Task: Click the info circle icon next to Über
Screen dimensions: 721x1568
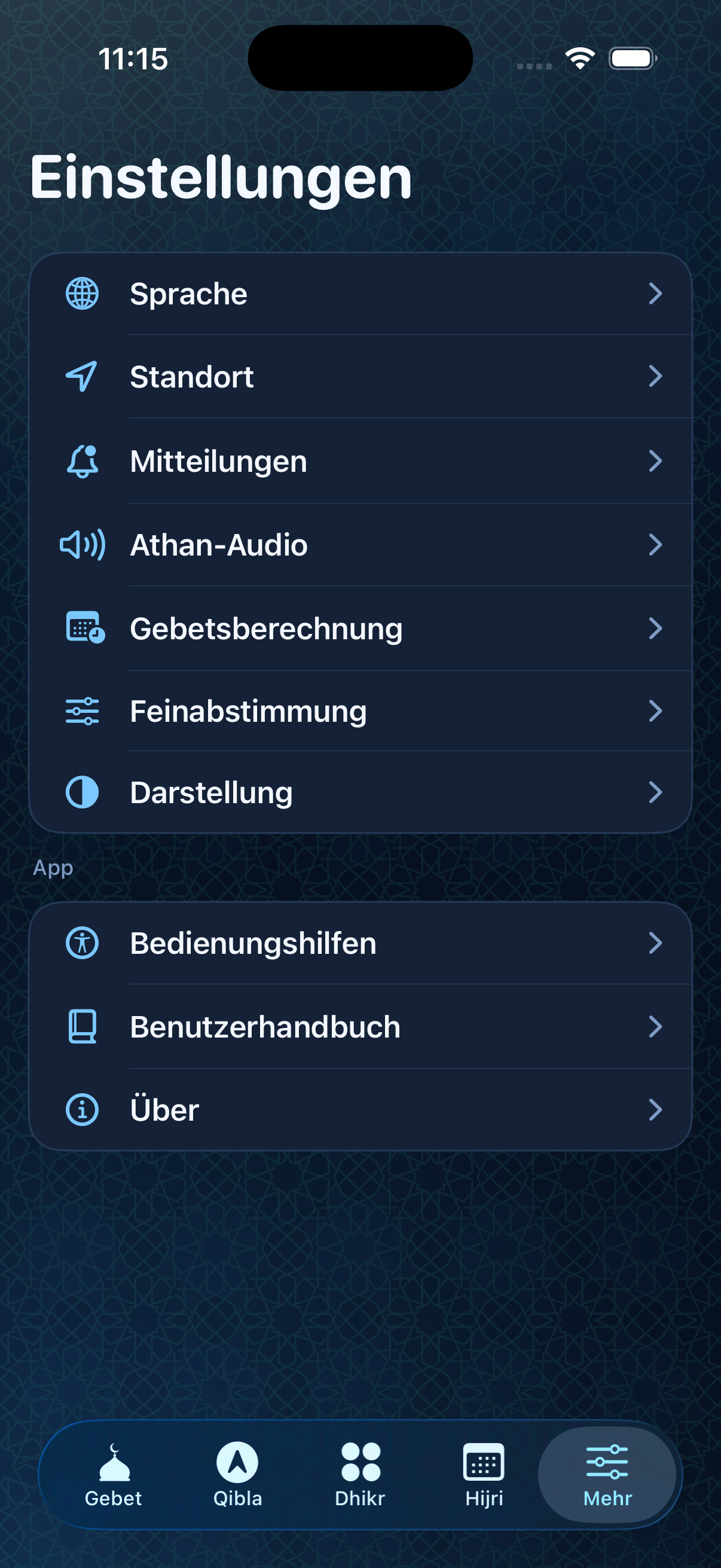Action: click(x=83, y=1110)
